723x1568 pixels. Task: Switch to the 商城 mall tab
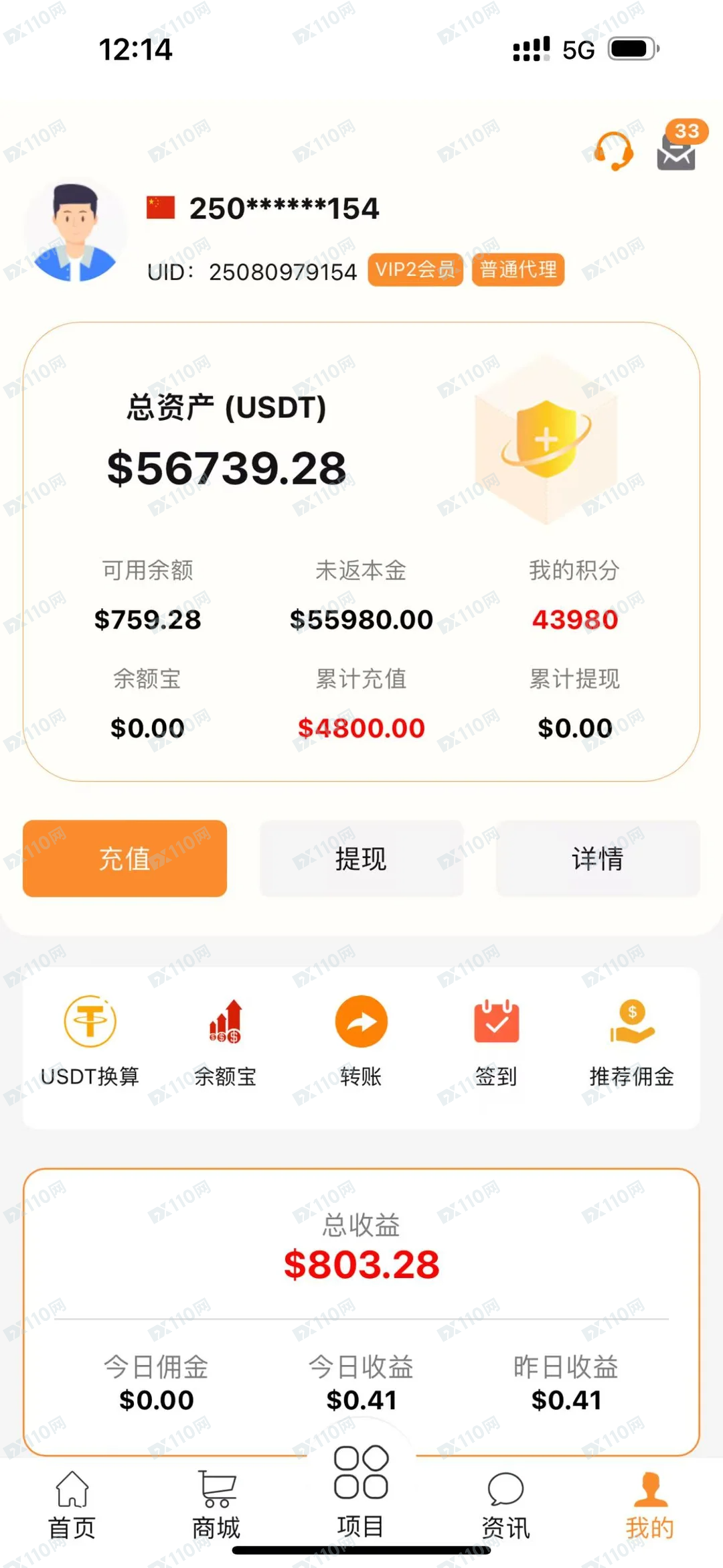(216, 1505)
